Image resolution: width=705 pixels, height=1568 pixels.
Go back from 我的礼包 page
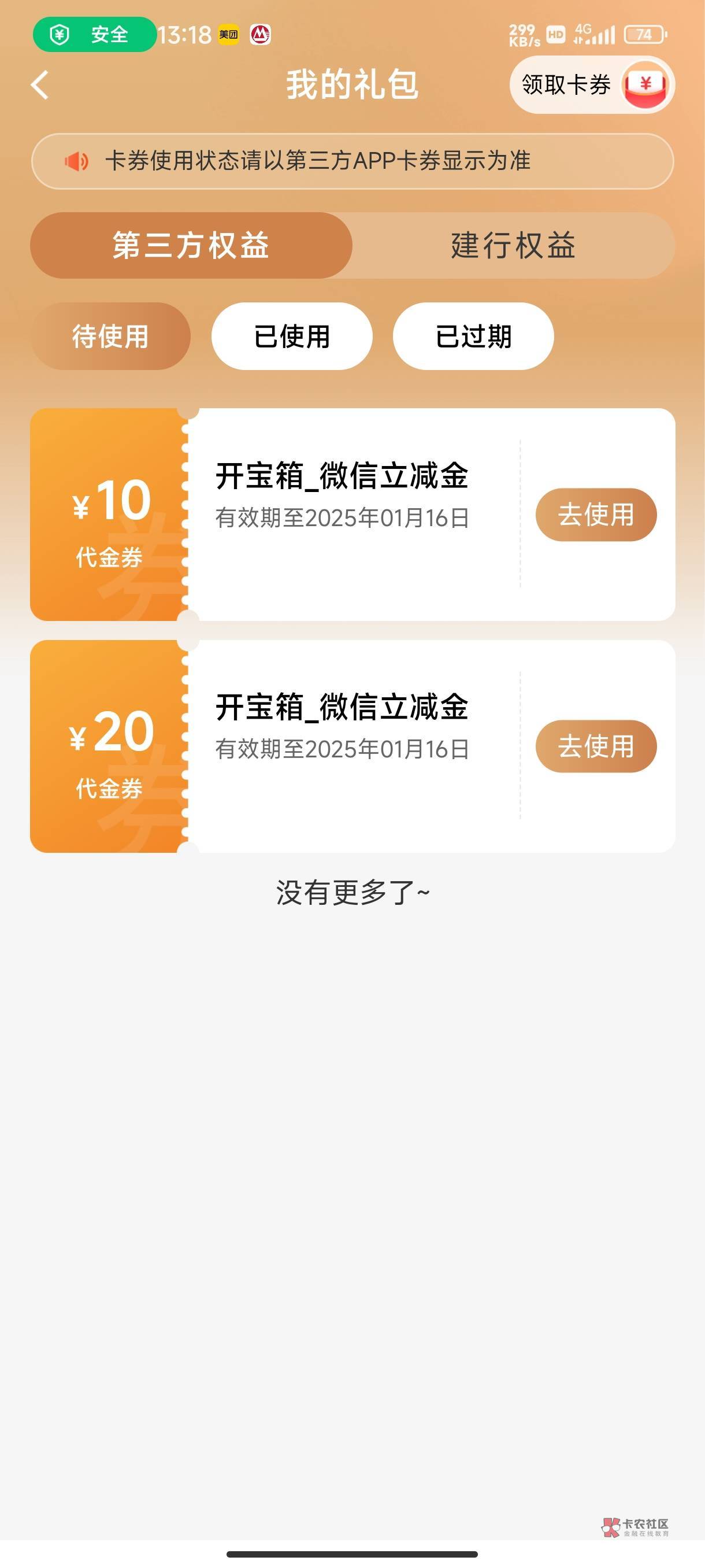(x=40, y=84)
